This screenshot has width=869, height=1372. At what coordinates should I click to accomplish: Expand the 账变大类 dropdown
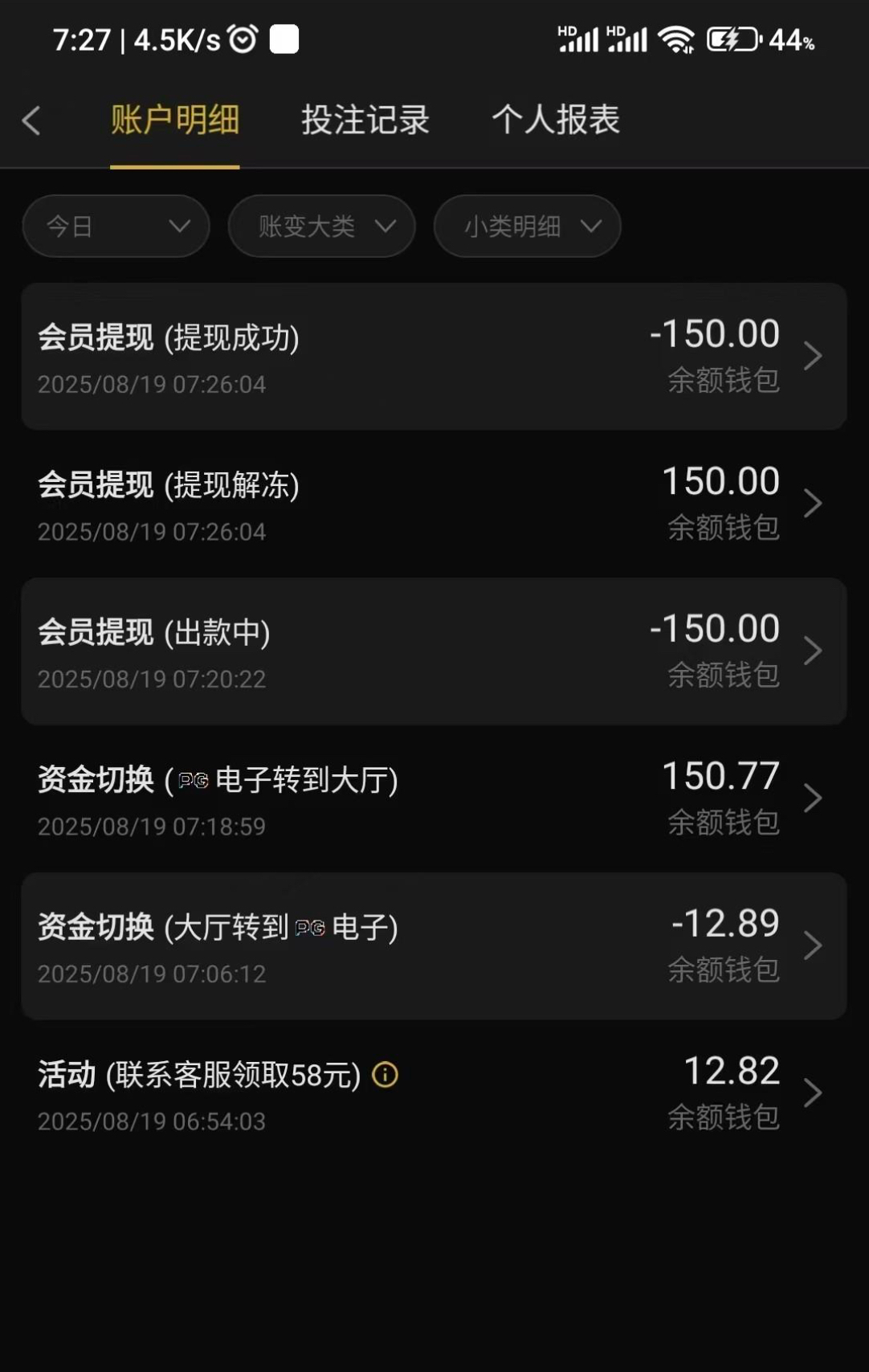(322, 227)
